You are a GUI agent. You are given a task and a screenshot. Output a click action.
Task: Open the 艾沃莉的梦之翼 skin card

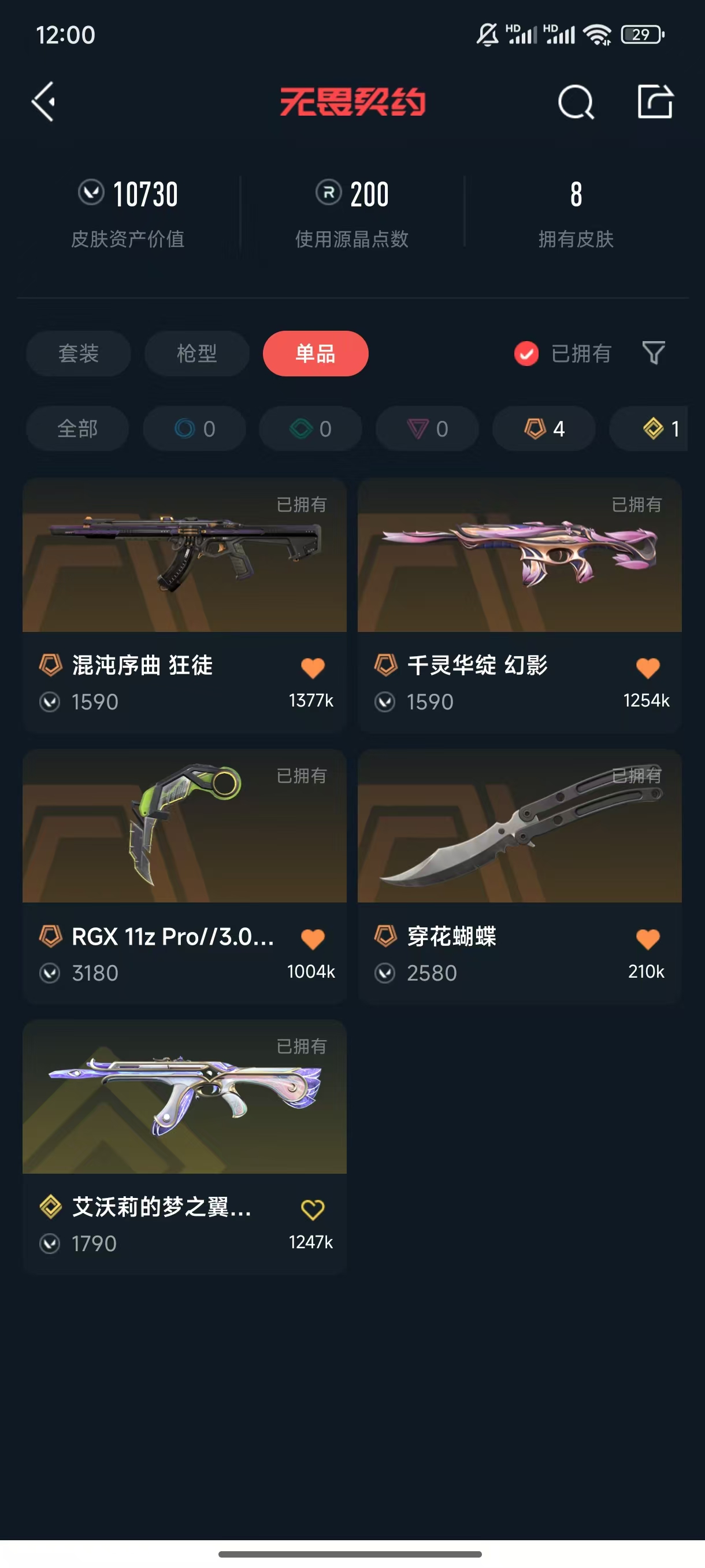184,1147
